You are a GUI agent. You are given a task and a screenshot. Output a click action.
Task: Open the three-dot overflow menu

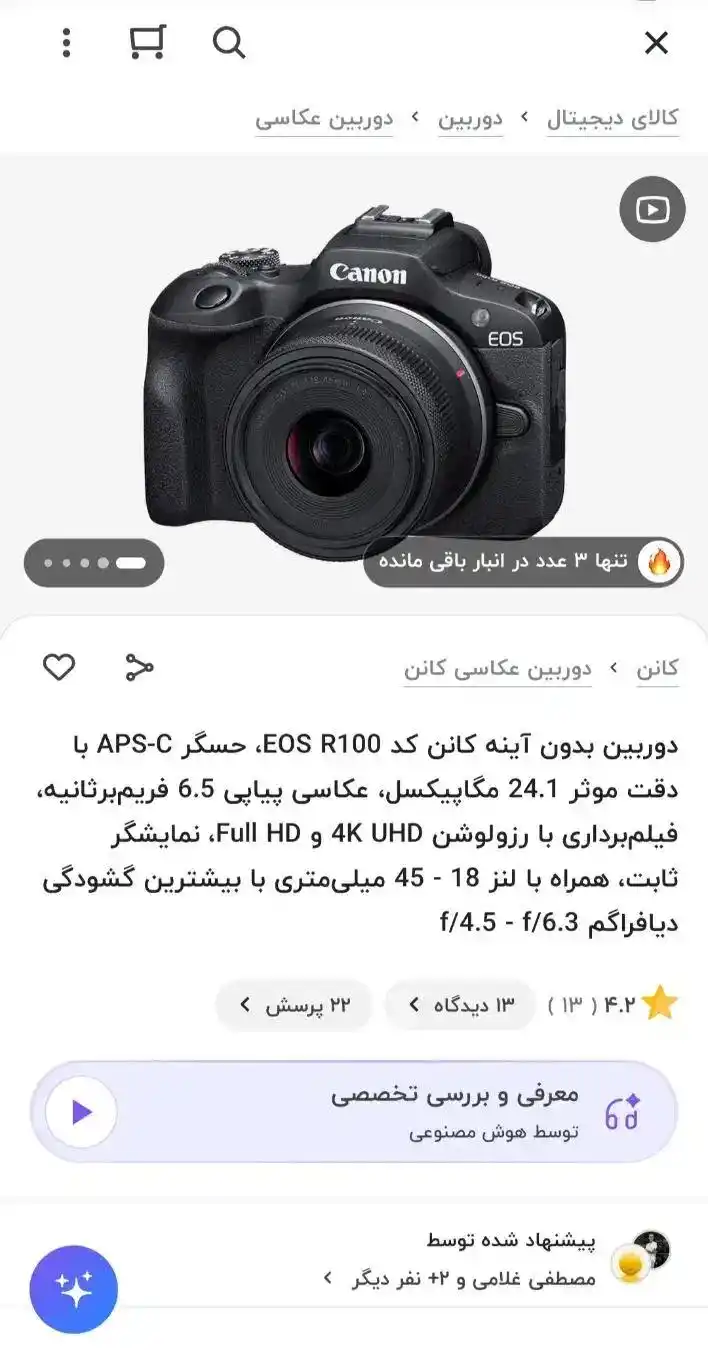coord(66,43)
